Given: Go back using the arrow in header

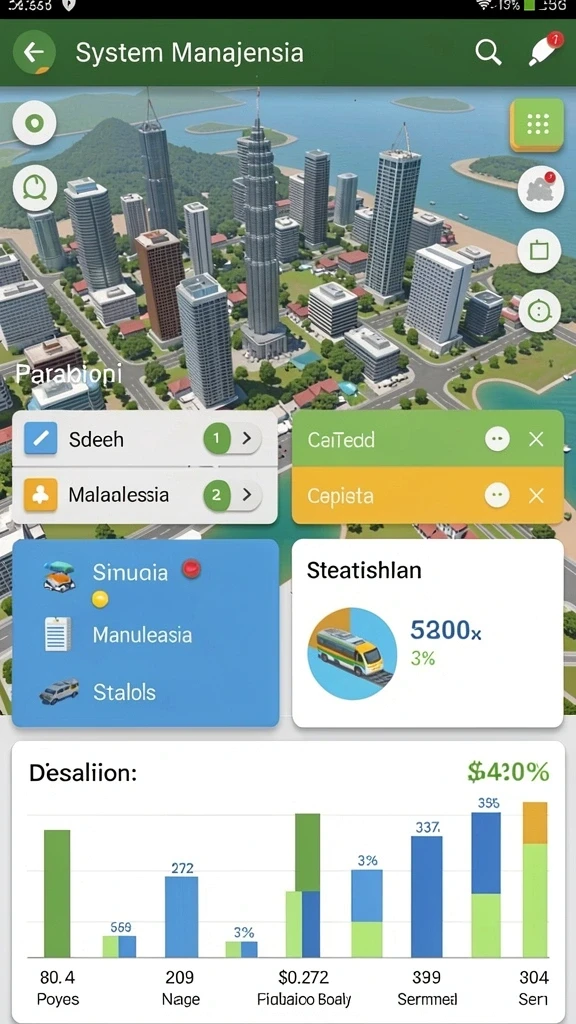Looking at the screenshot, I should point(34,52).
